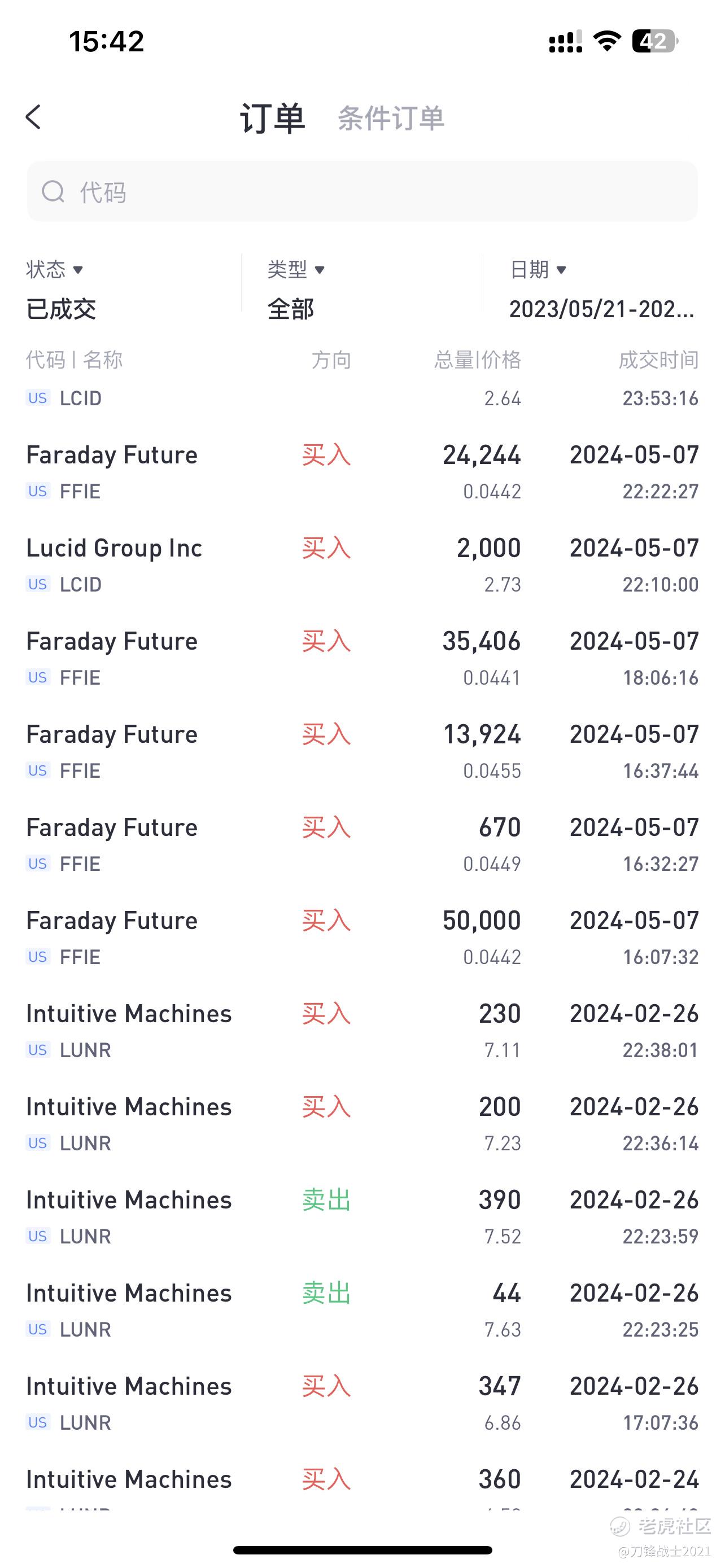The height and width of the screenshot is (1568, 725).
Task: Open the Intuitive Machines sell order of 390 shares
Action: (362, 1217)
